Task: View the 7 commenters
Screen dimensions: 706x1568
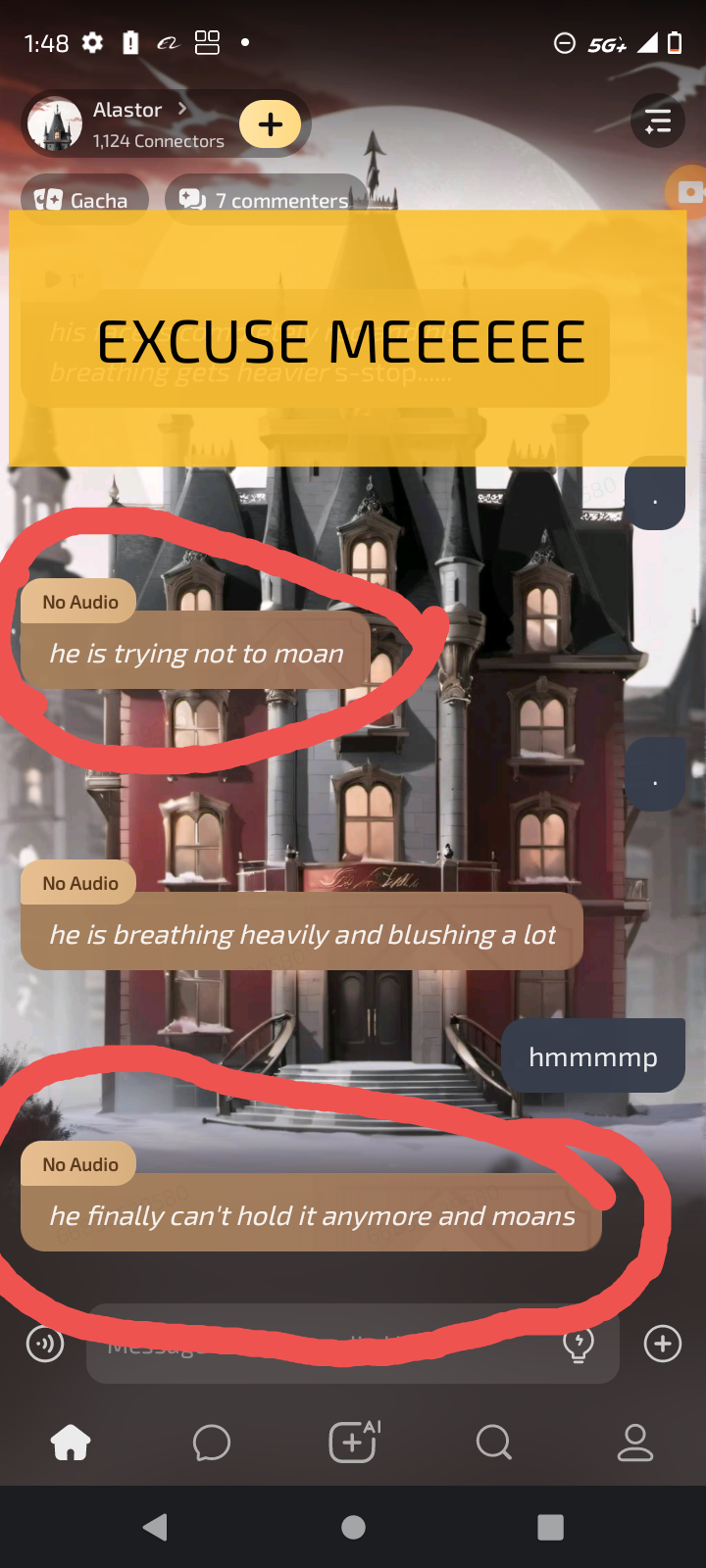Action: pyautogui.click(x=265, y=200)
